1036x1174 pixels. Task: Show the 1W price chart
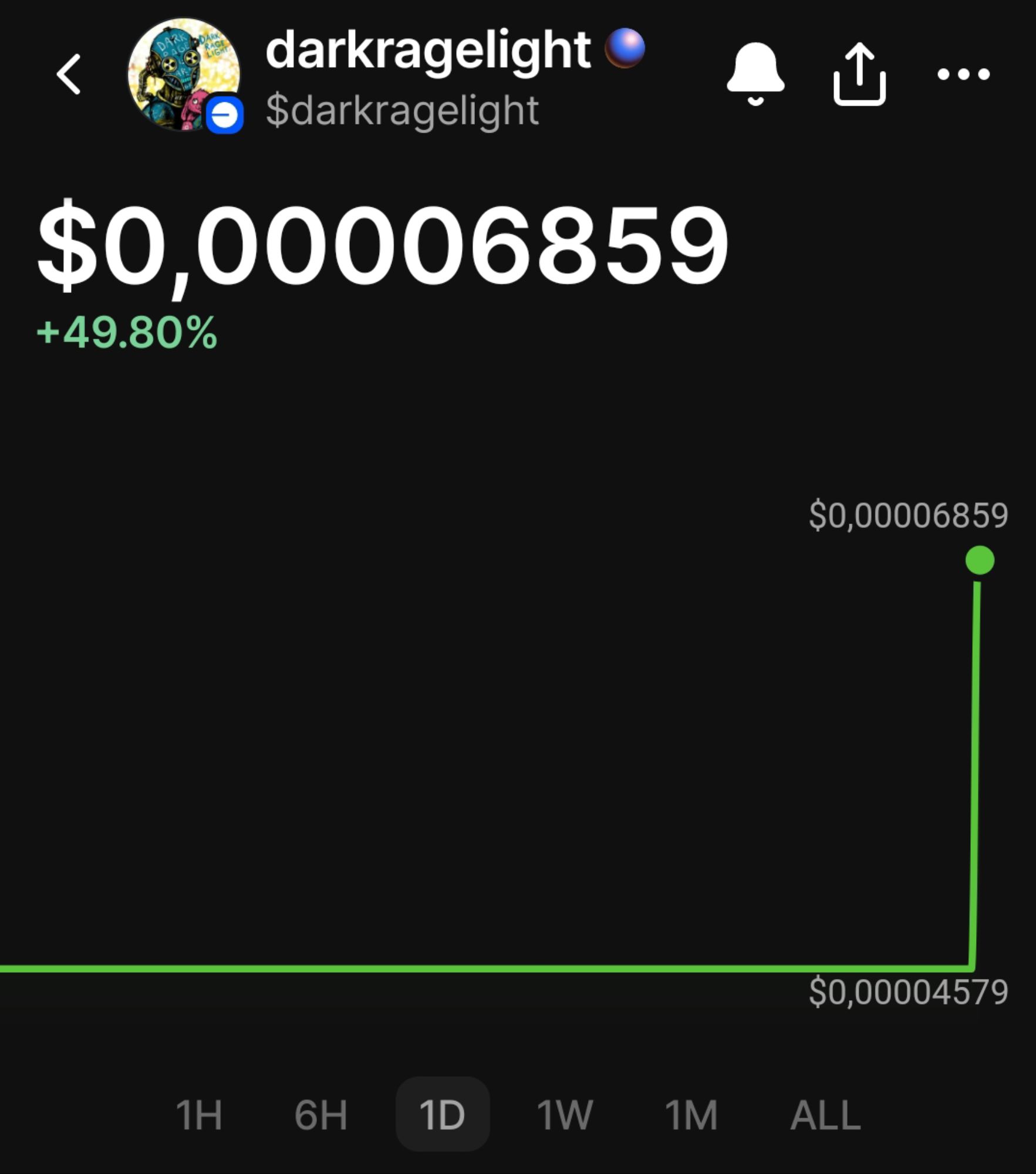pos(565,1115)
